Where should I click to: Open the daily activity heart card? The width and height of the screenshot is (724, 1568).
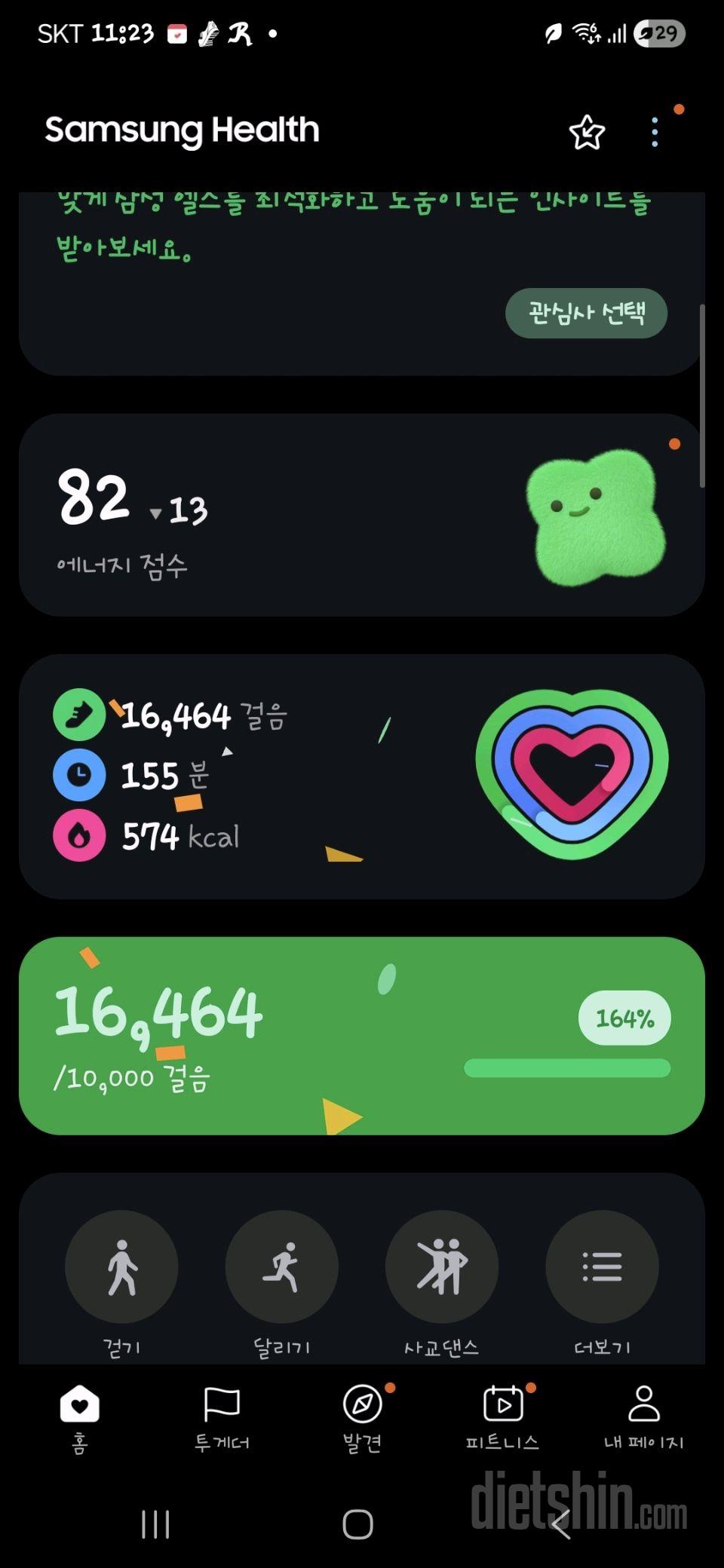362,776
